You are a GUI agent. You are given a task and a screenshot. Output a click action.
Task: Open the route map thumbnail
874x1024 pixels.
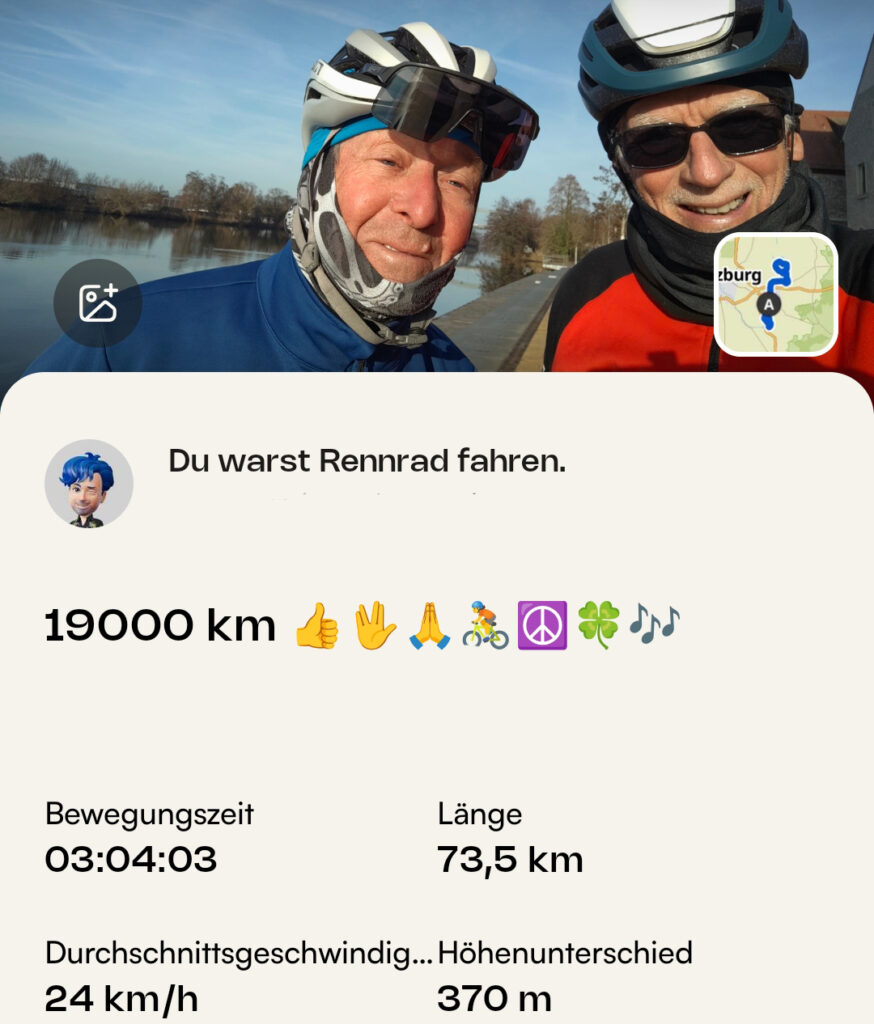click(x=775, y=294)
